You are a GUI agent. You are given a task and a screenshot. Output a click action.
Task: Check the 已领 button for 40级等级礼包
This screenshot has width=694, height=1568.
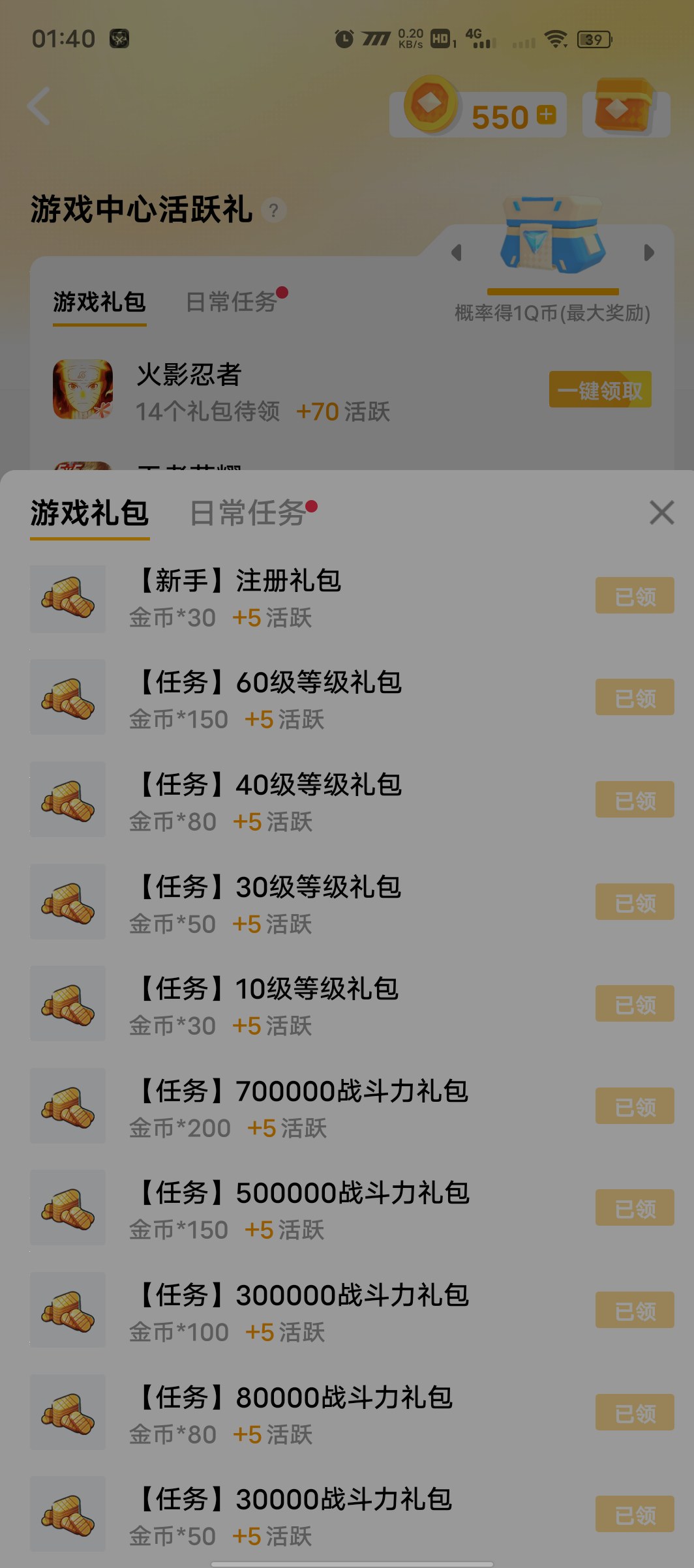(x=635, y=800)
